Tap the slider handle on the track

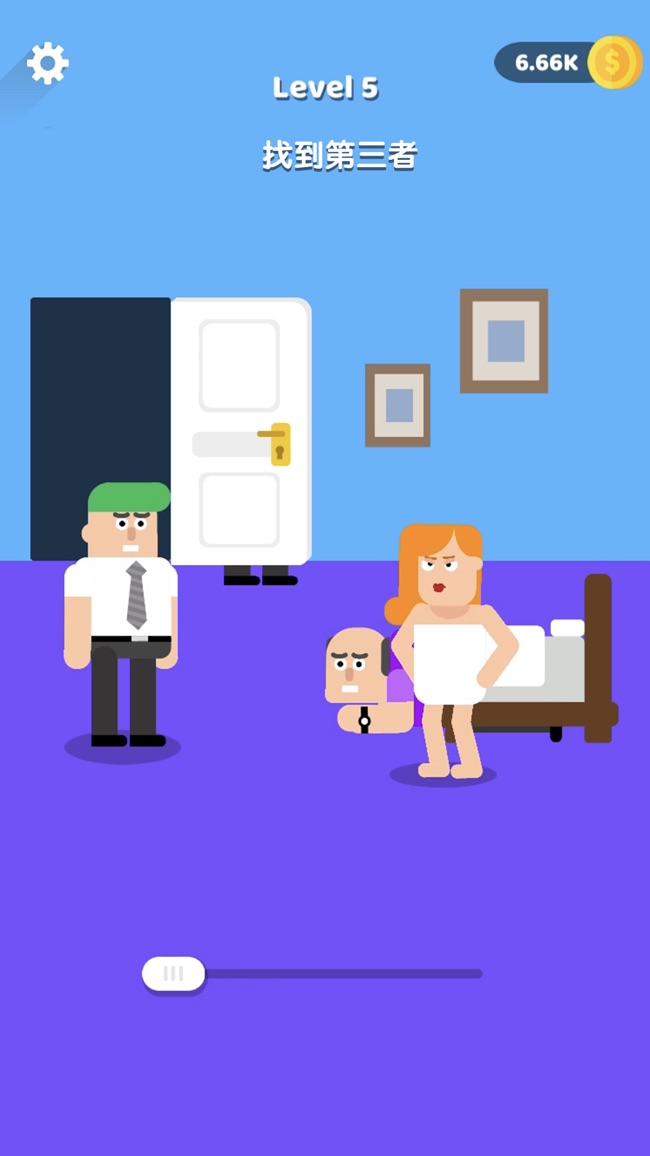tap(173, 973)
